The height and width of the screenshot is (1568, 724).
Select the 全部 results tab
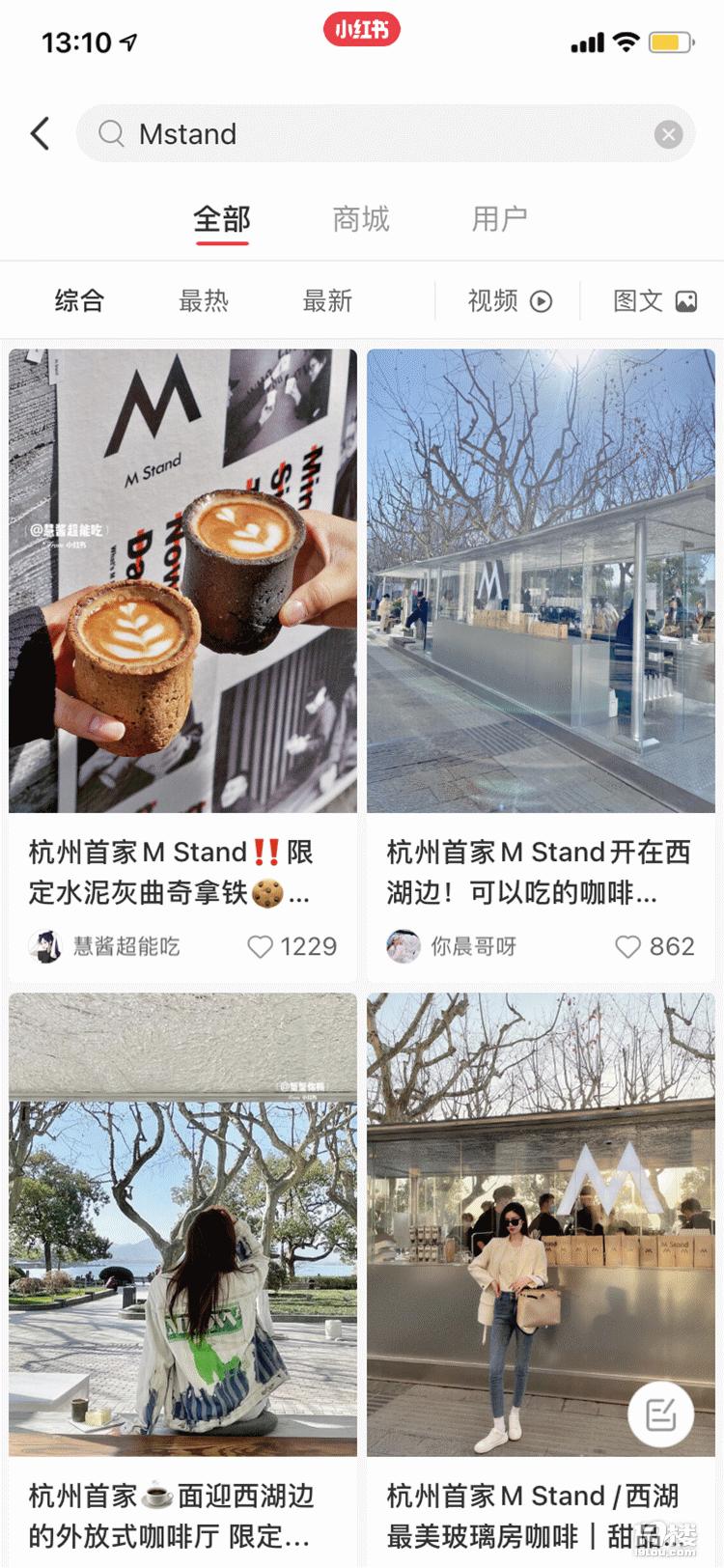tap(221, 220)
